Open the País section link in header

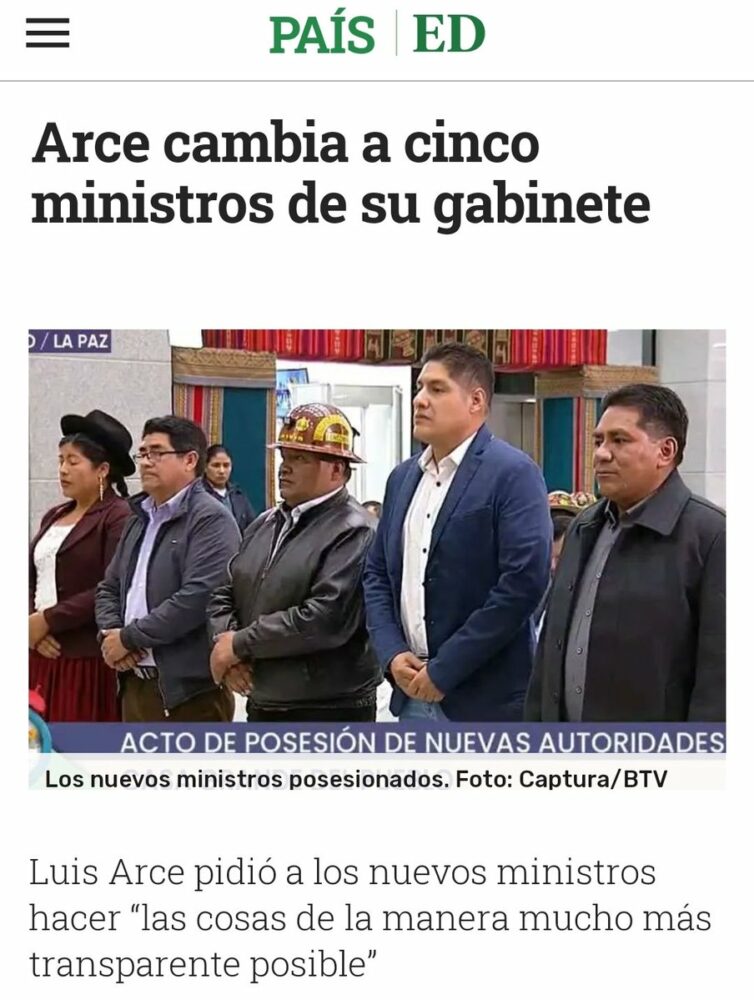(322, 35)
